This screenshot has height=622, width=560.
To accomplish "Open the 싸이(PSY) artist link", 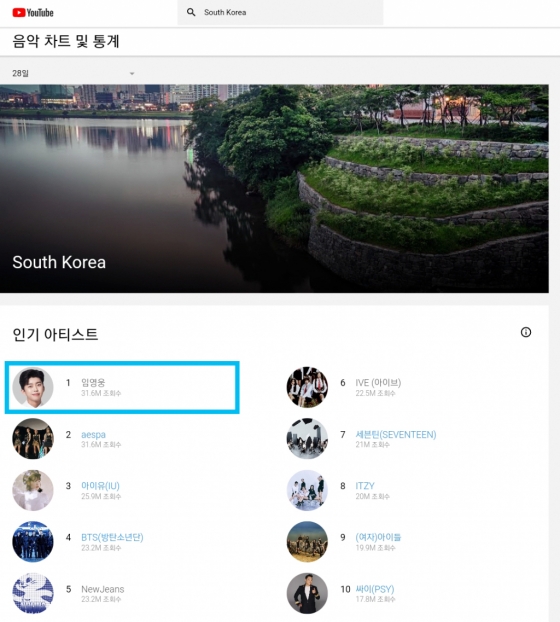I will pyautogui.click(x=375, y=589).
